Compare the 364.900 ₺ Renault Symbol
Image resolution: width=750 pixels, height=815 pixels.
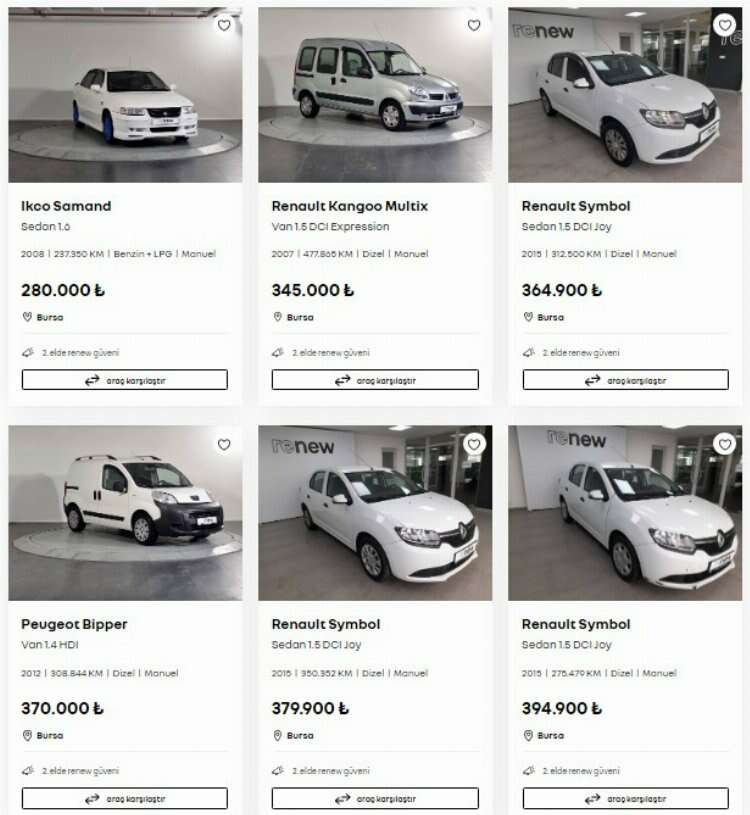625,380
